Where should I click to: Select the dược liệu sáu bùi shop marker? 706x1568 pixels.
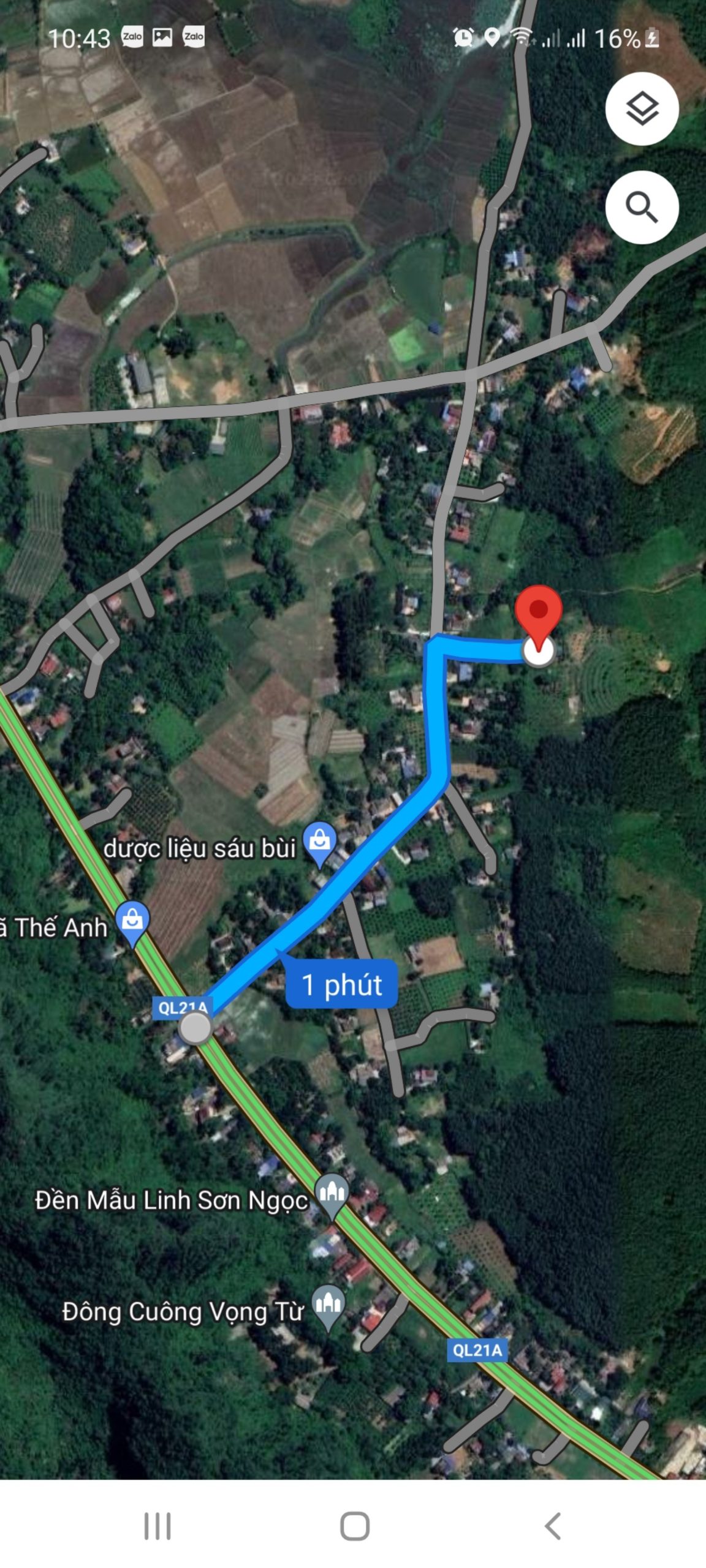pyautogui.click(x=319, y=843)
